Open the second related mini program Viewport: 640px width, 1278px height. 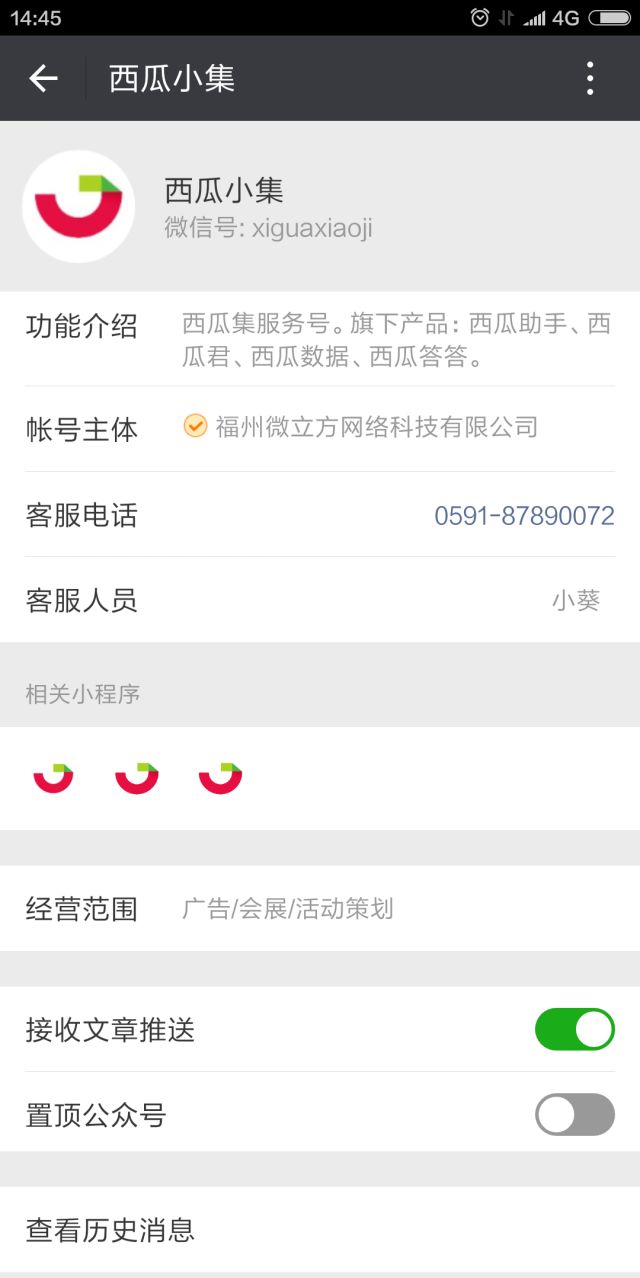tap(137, 778)
